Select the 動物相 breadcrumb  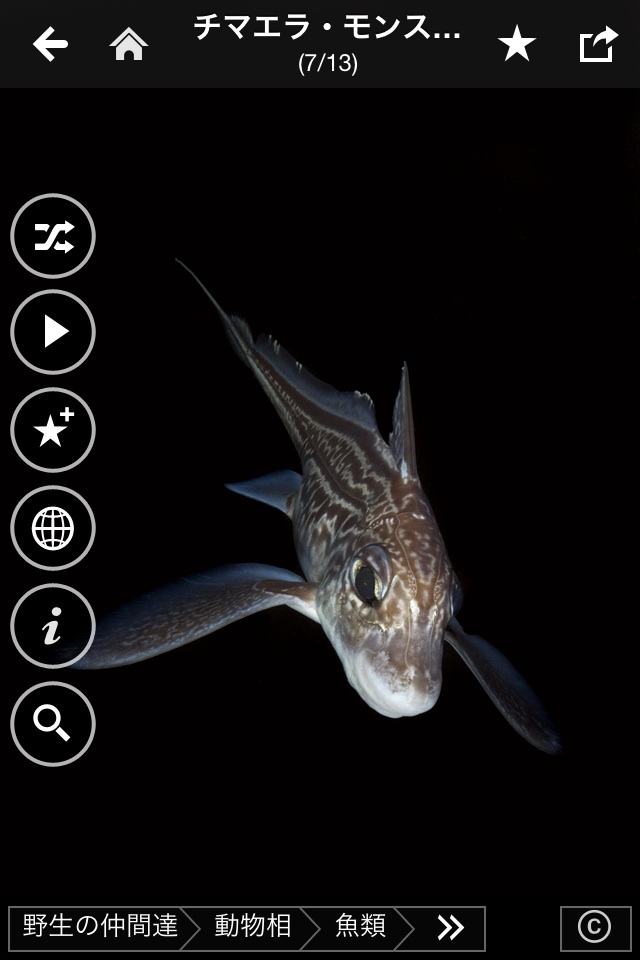tap(252, 927)
